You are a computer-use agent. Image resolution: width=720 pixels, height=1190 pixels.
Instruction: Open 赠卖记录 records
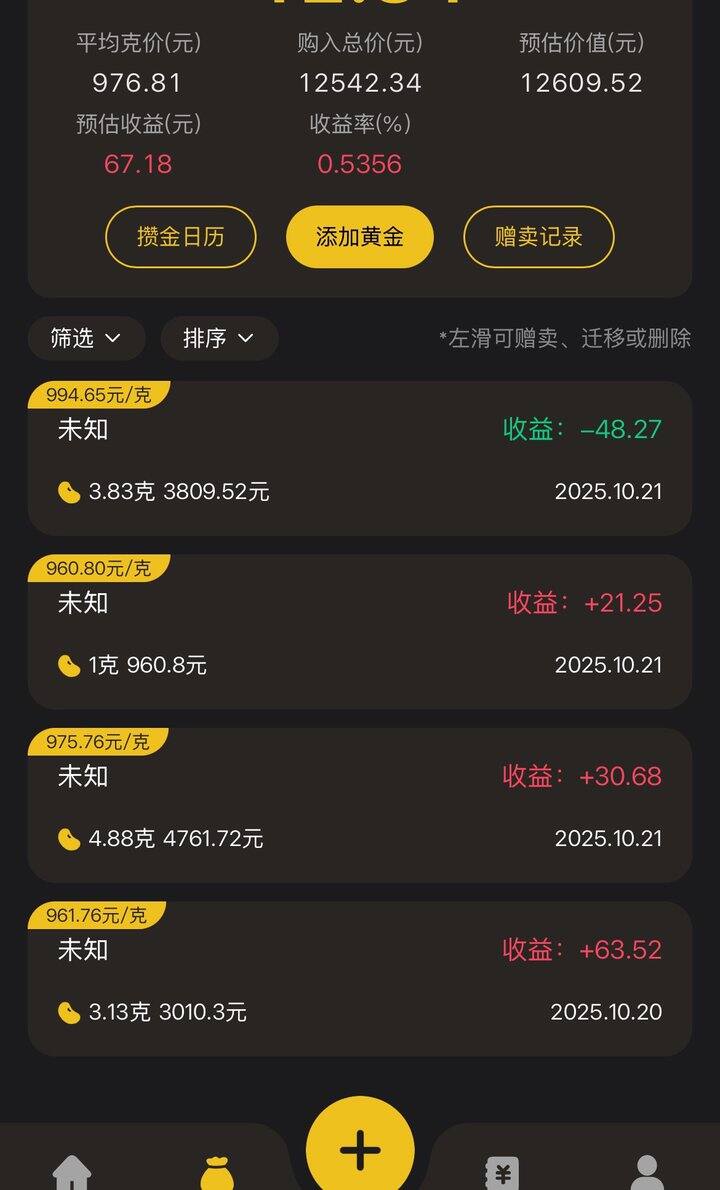(x=539, y=237)
